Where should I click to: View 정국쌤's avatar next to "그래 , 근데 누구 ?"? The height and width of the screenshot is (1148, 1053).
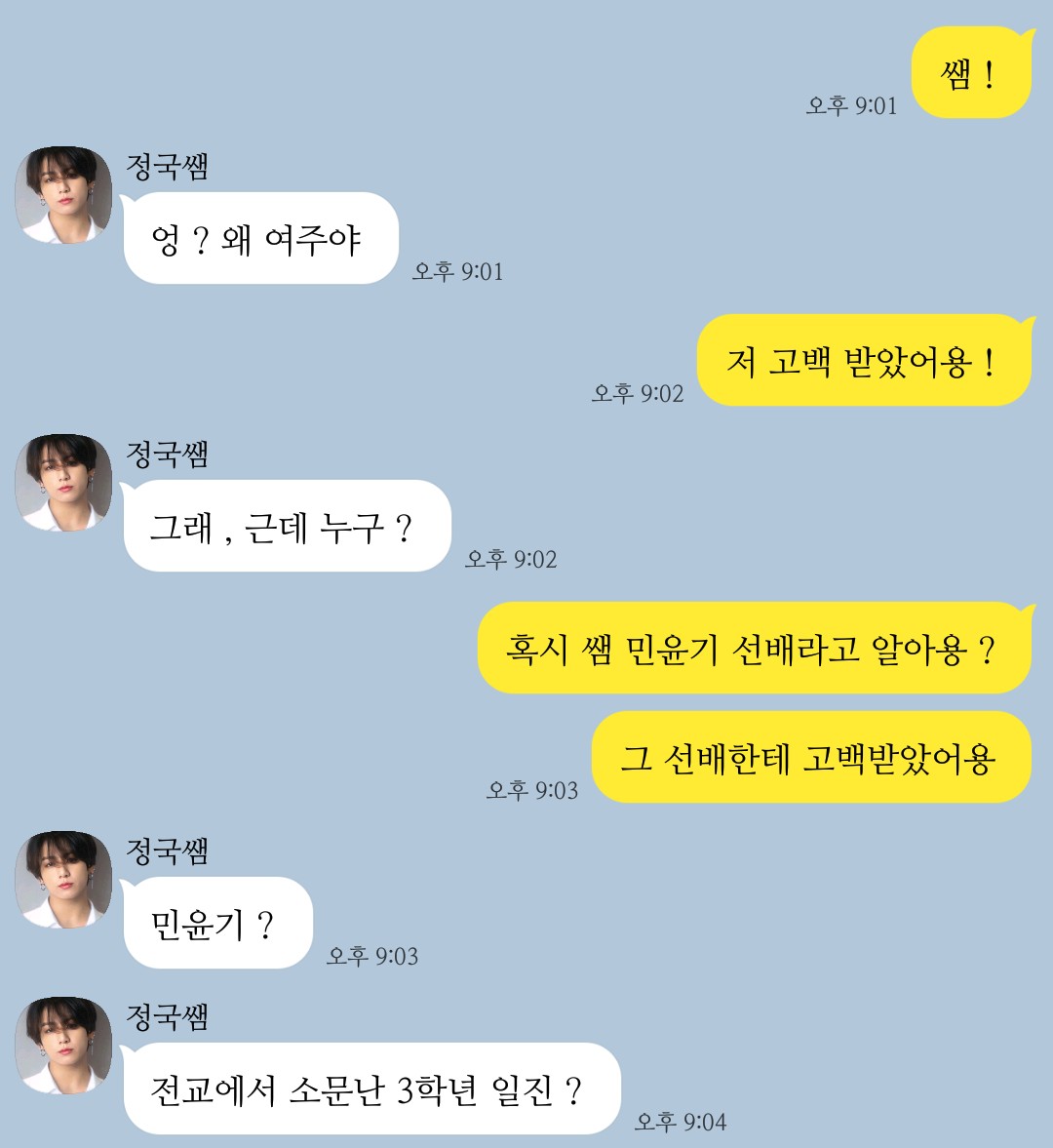pos(63,483)
